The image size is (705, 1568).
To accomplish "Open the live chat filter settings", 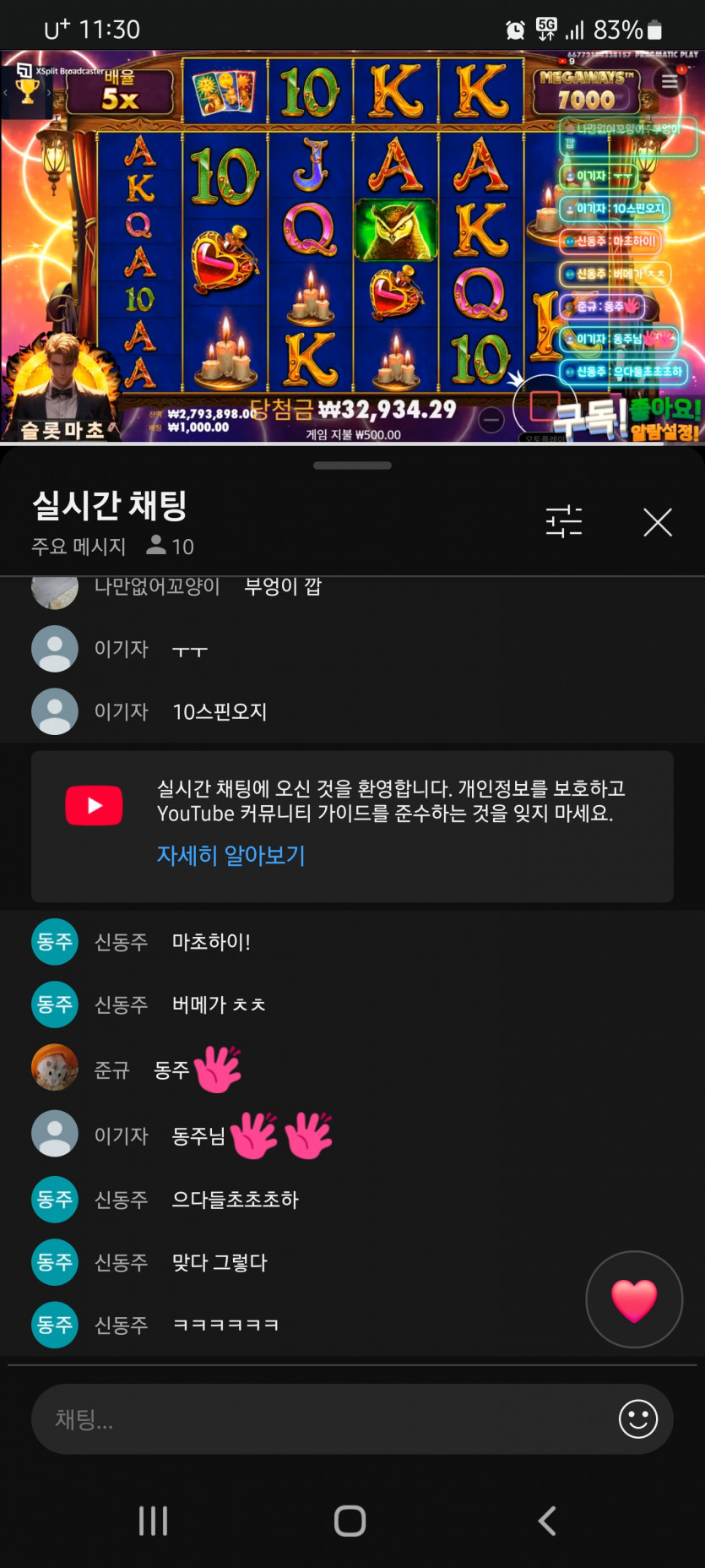I will pos(563,521).
